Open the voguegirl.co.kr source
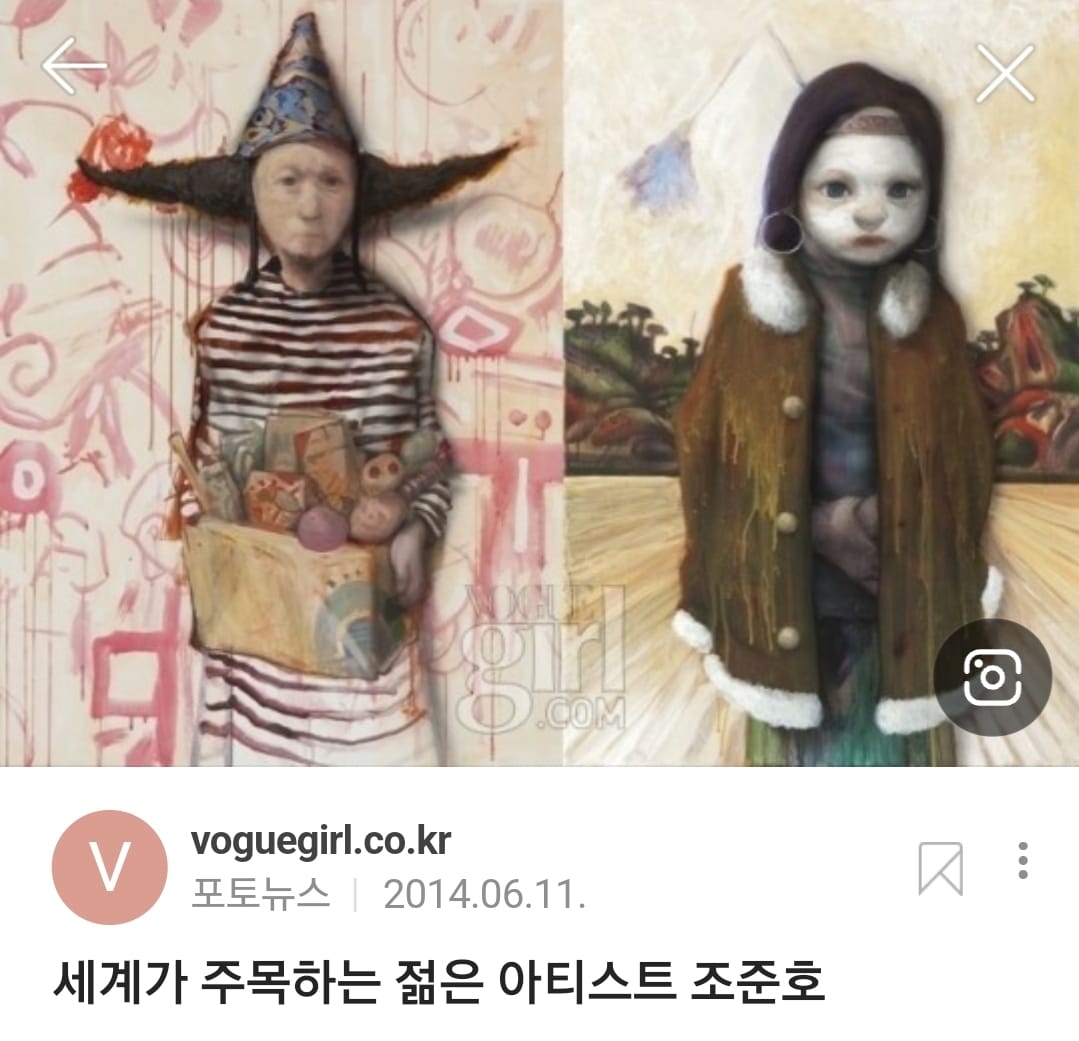Viewport: 1079px width, 1041px height. 320,842
